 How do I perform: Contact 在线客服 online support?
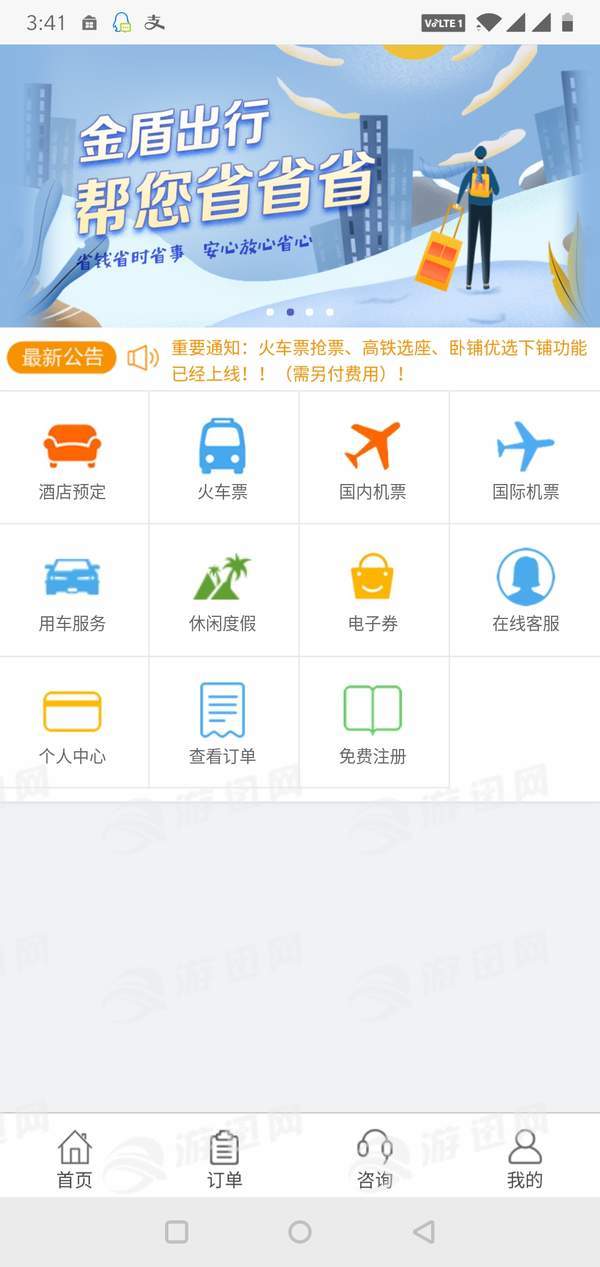click(525, 590)
